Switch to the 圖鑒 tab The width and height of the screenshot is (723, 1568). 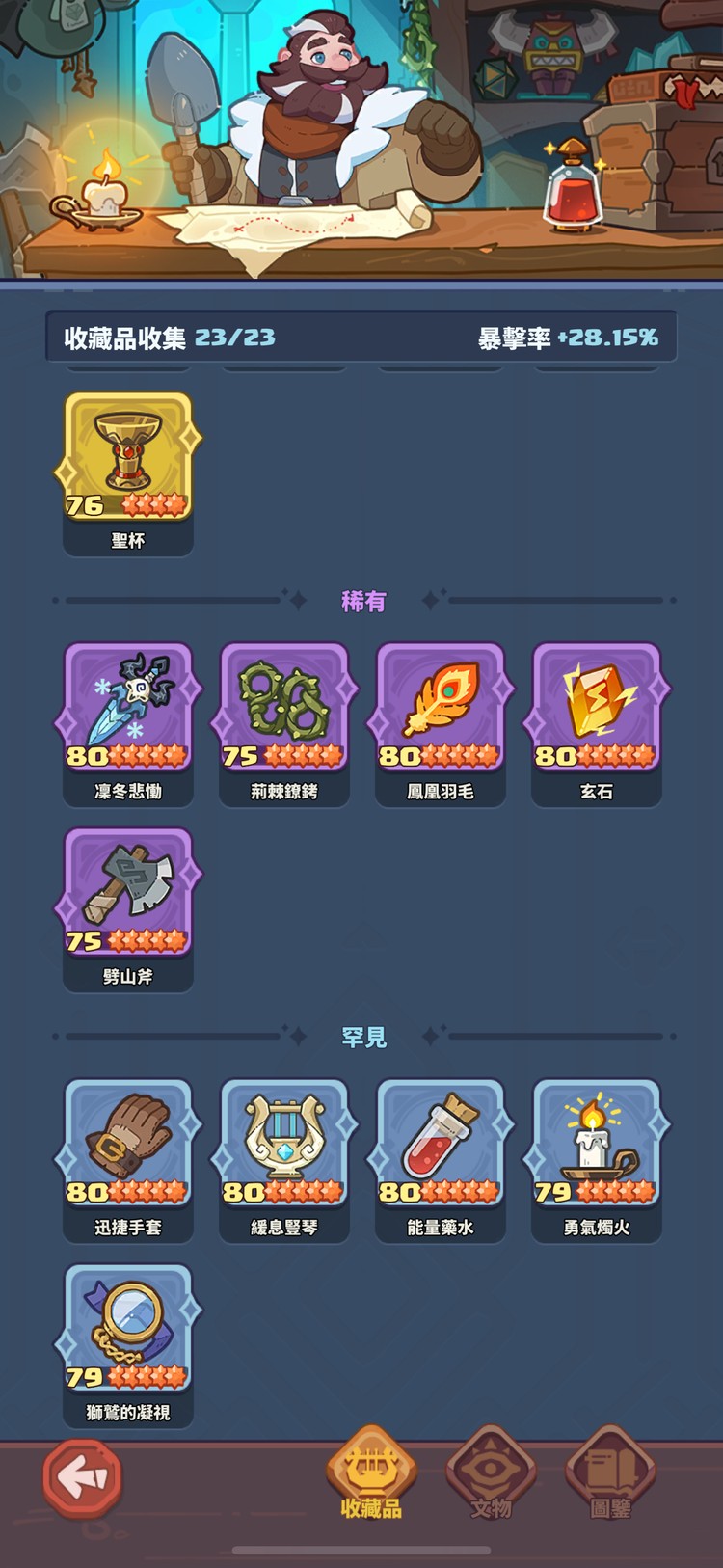(x=610, y=1473)
